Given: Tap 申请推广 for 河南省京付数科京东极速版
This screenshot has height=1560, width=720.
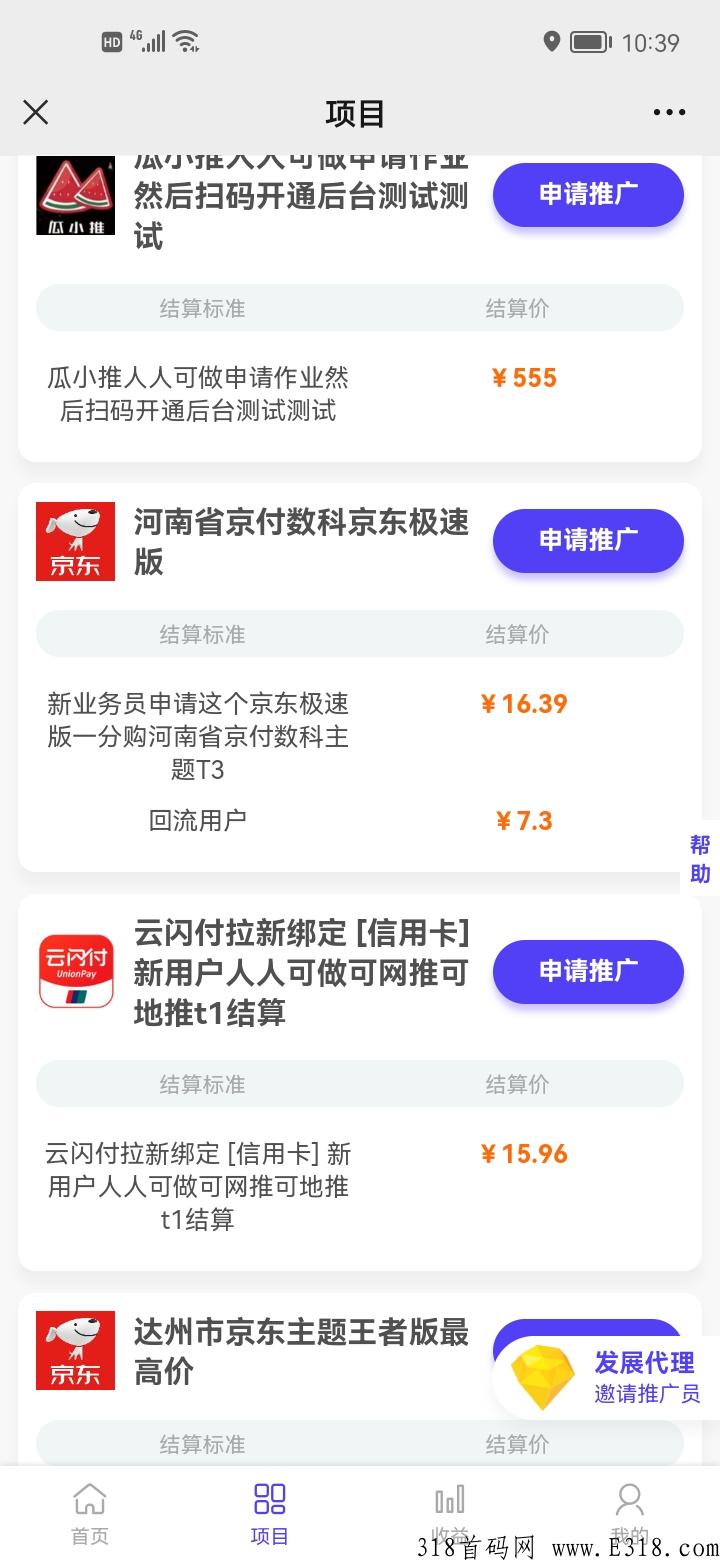Looking at the screenshot, I should 588,541.
